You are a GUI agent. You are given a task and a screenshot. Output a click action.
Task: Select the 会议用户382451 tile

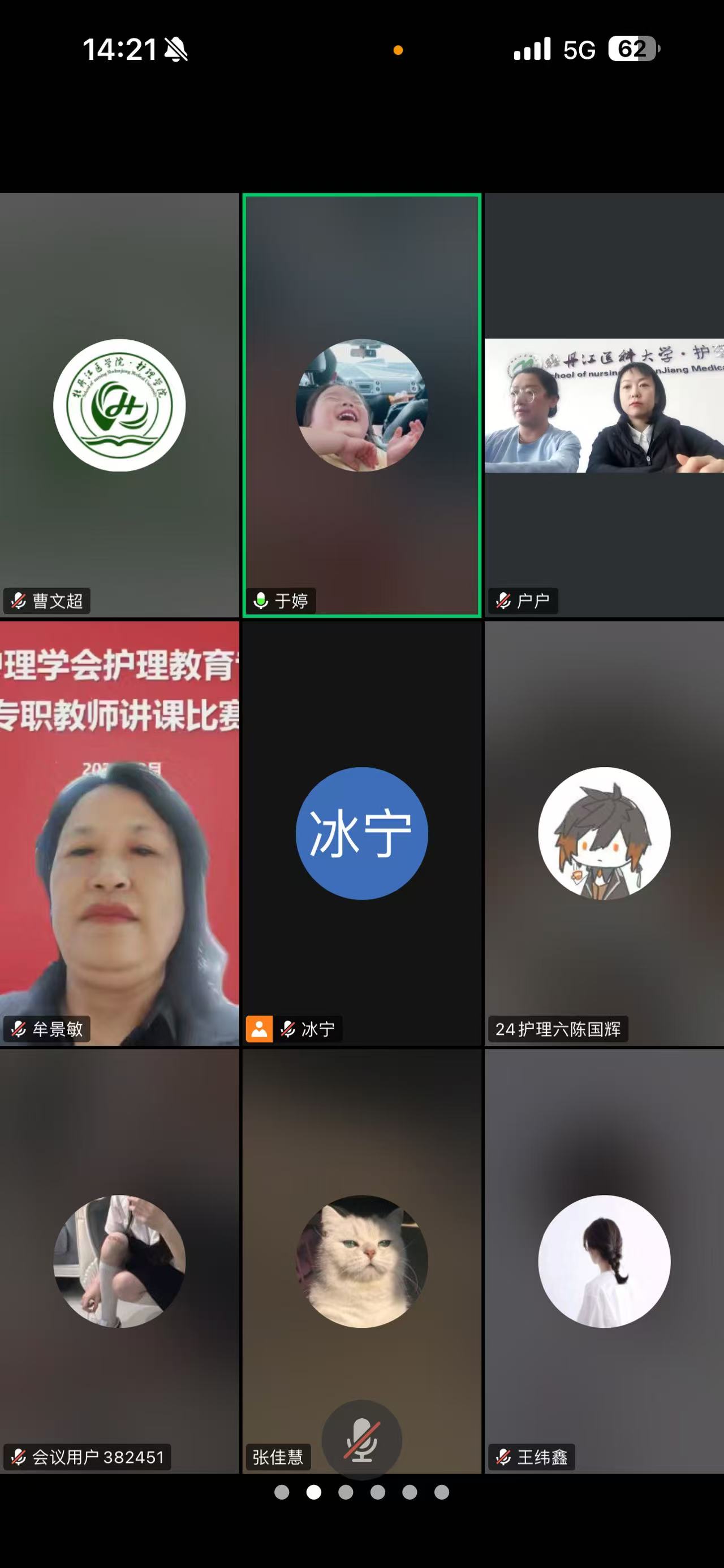(x=119, y=1261)
